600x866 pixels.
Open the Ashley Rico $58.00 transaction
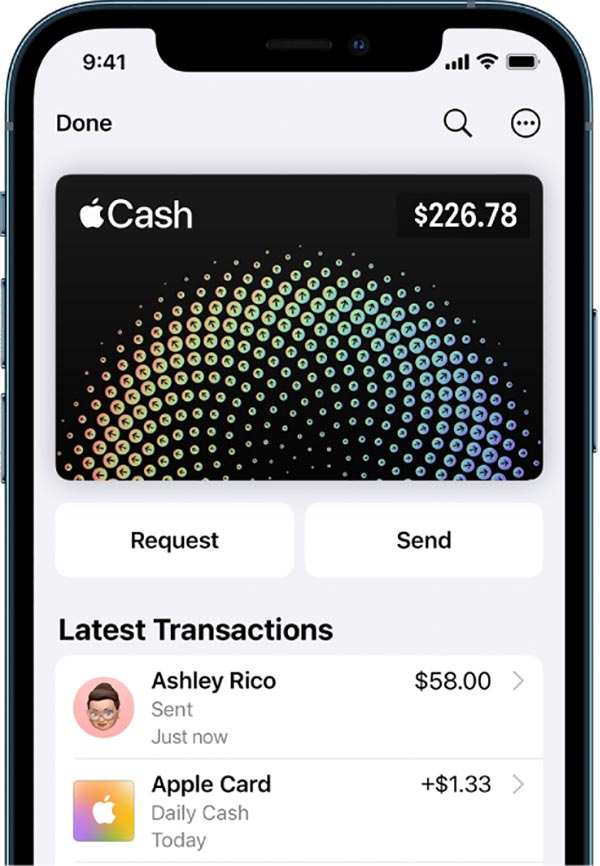coord(299,707)
